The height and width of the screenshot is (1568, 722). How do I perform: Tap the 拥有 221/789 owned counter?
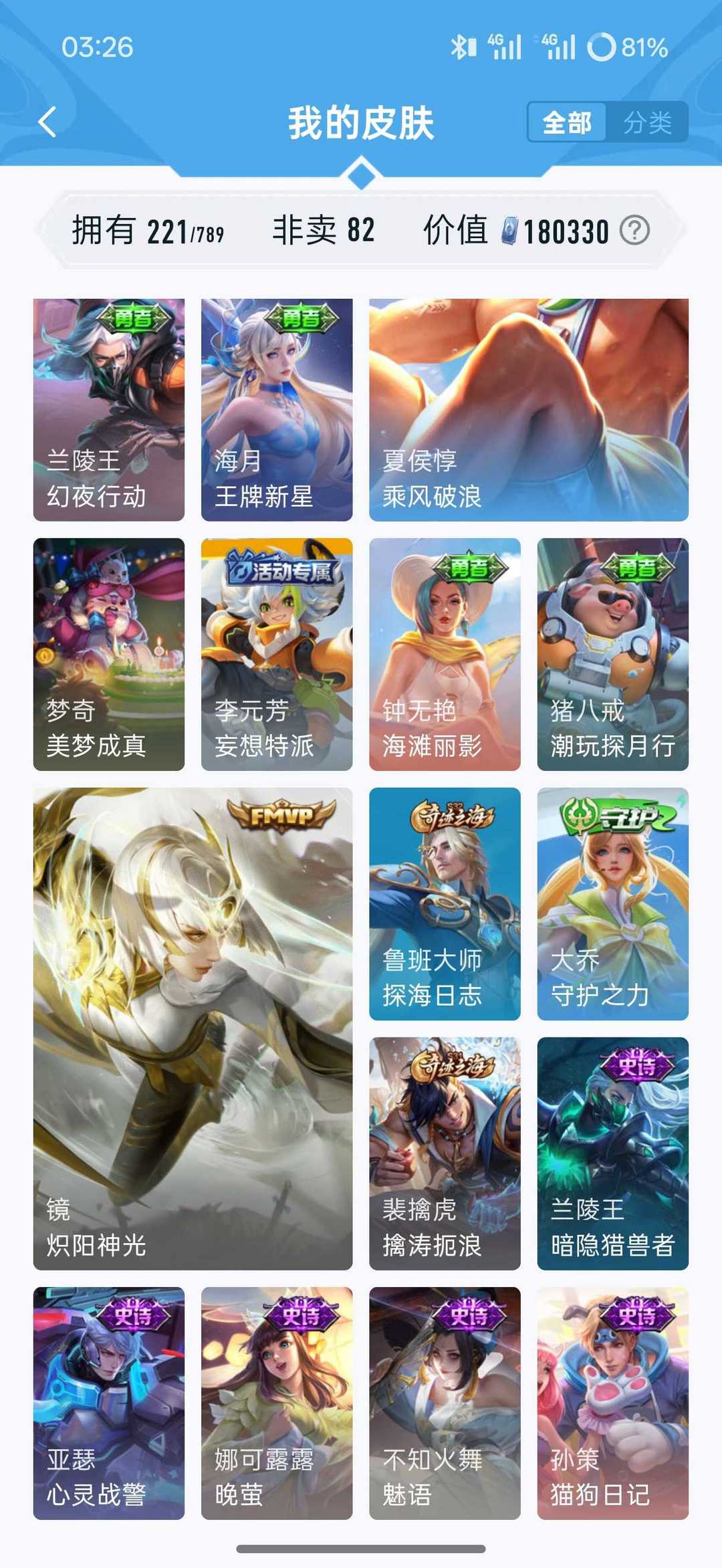click(x=147, y=231)
